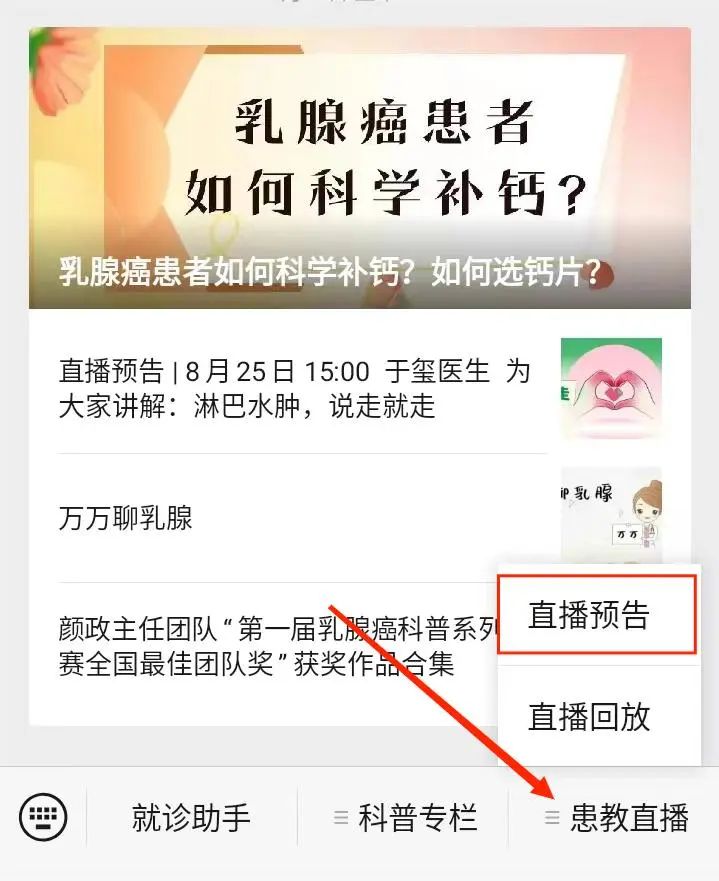Collapse the 患教直播 menu

[617, 819]
